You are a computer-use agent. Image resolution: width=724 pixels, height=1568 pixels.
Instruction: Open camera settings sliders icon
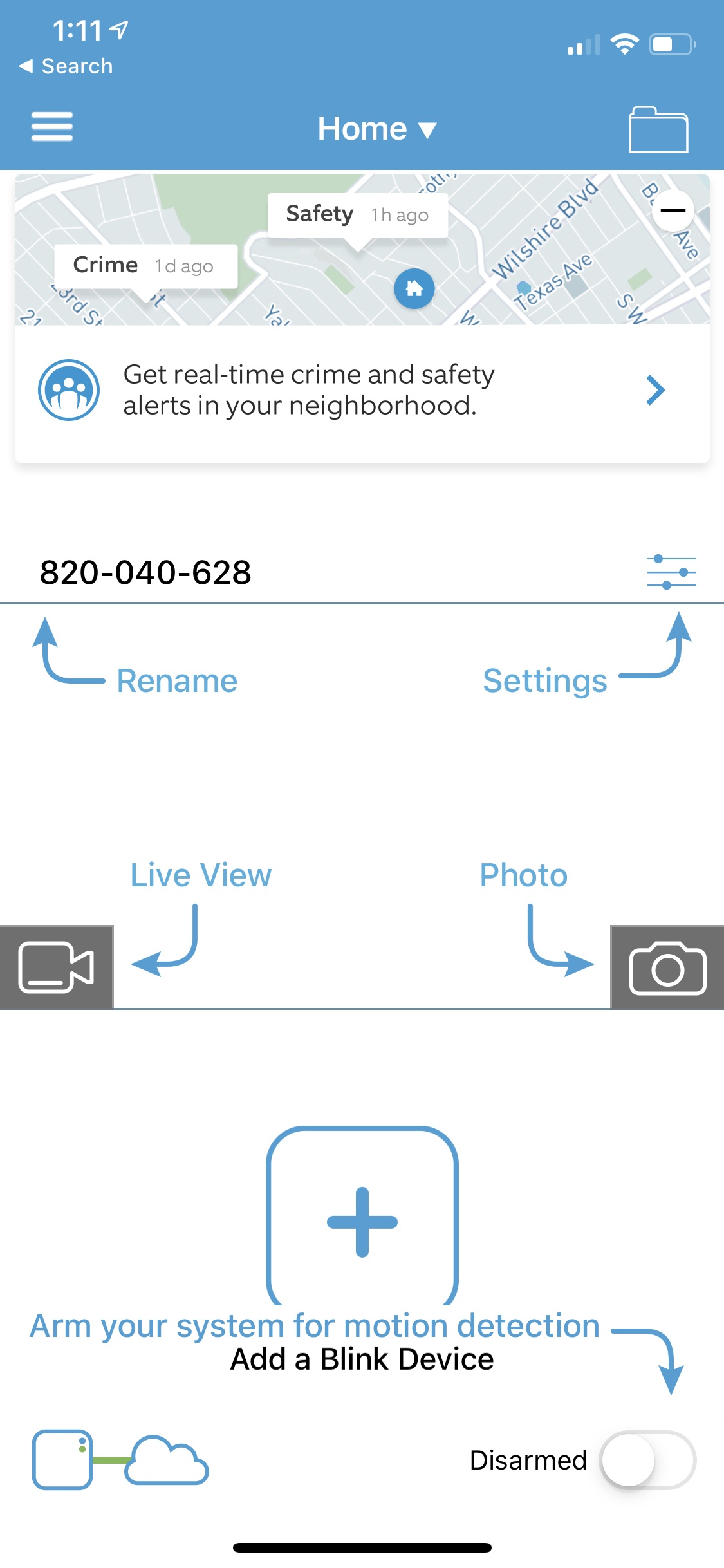coord(671,572)
